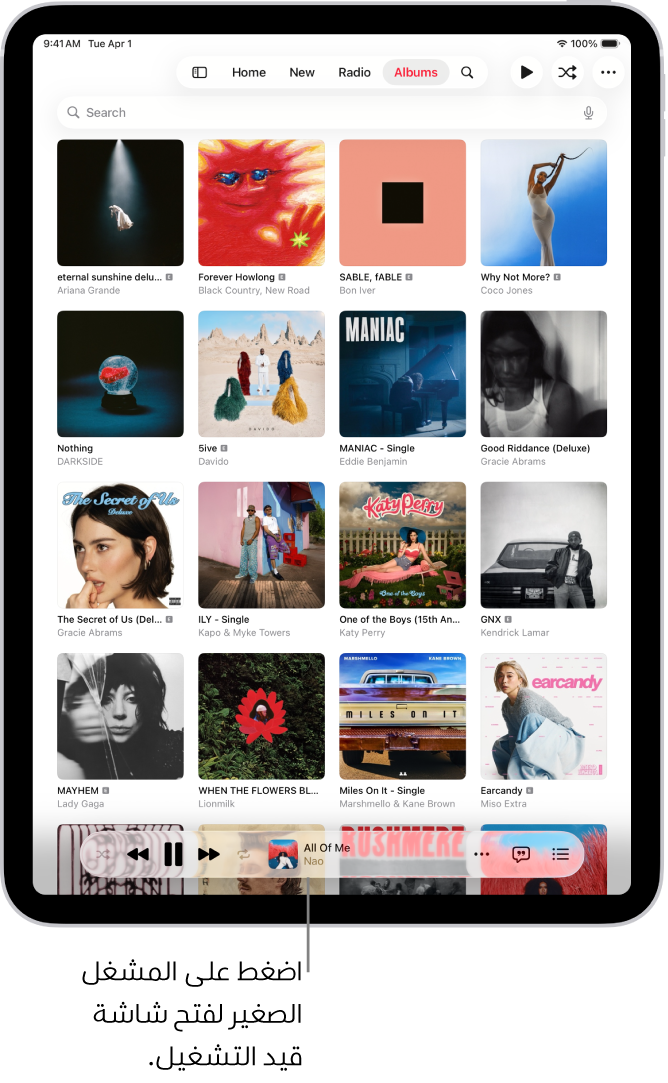Image resolution: width=668 pixels, height=1083 pixels.
Task: Switch to the Radio tab
Action: [x=354, y=72]
